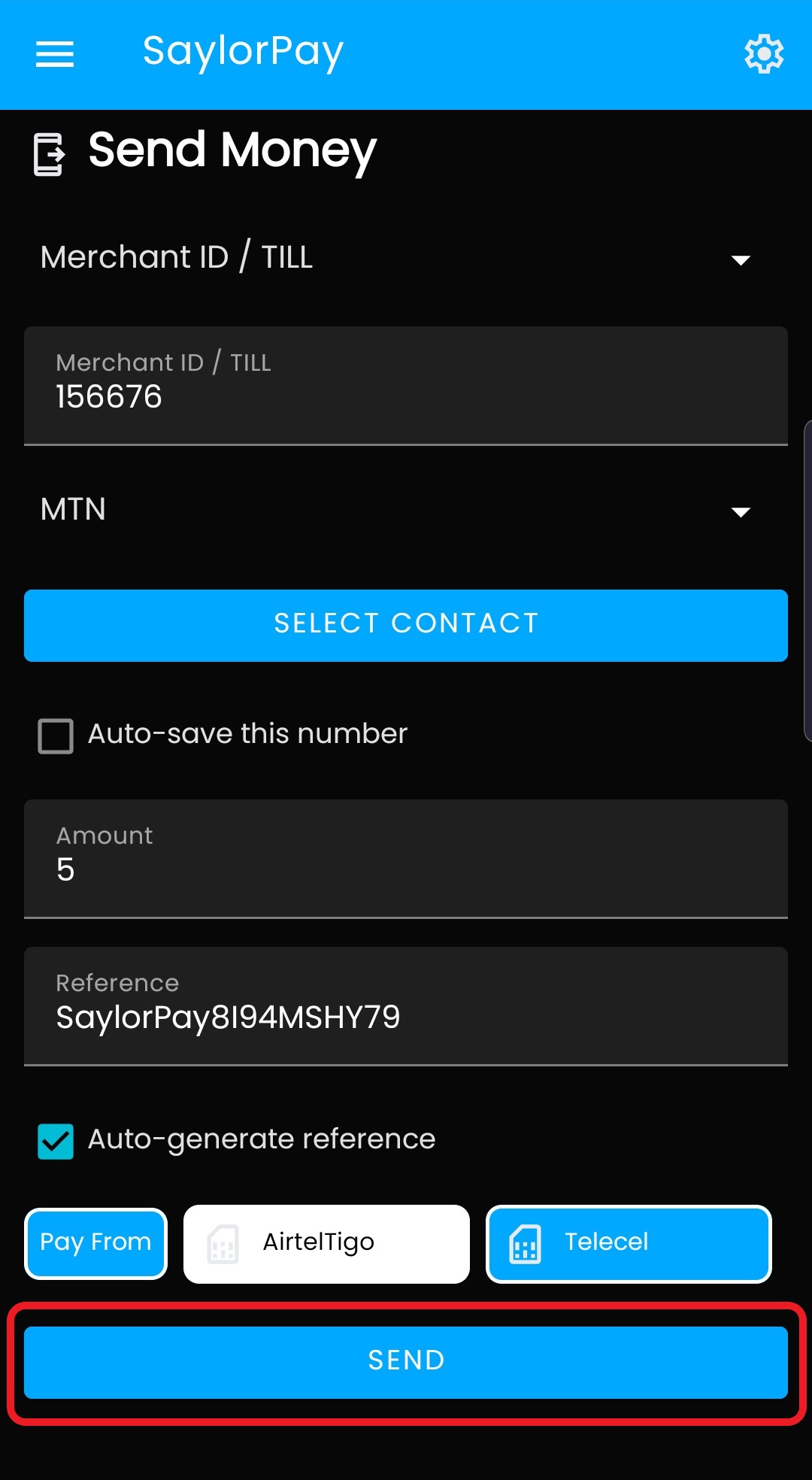The height and width of the screenshot is (1480, 812).
Task: Edit the Reference field
Action: pos(406,1006)
